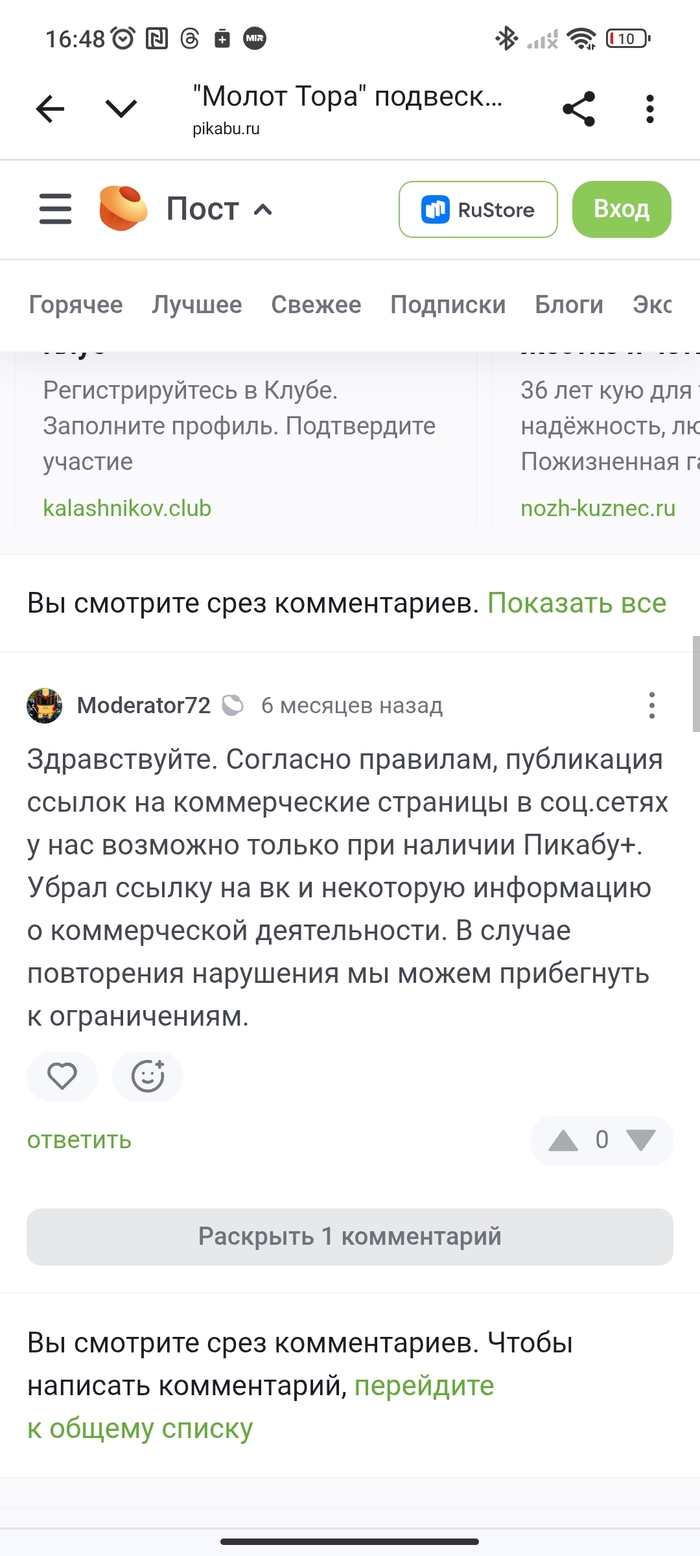The image size is (700, 1556).
Task: Go to the Блоги tab
Action: pyautogui.click(x=569, y=305)
